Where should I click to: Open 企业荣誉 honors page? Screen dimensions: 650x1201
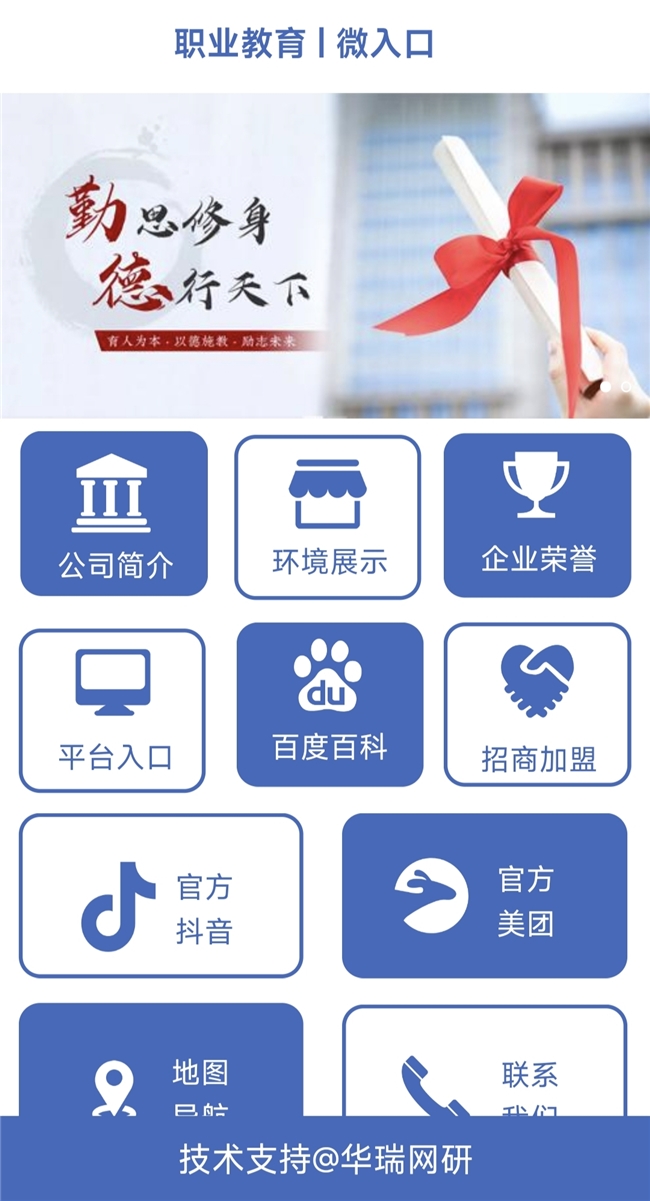click(537, 514)
